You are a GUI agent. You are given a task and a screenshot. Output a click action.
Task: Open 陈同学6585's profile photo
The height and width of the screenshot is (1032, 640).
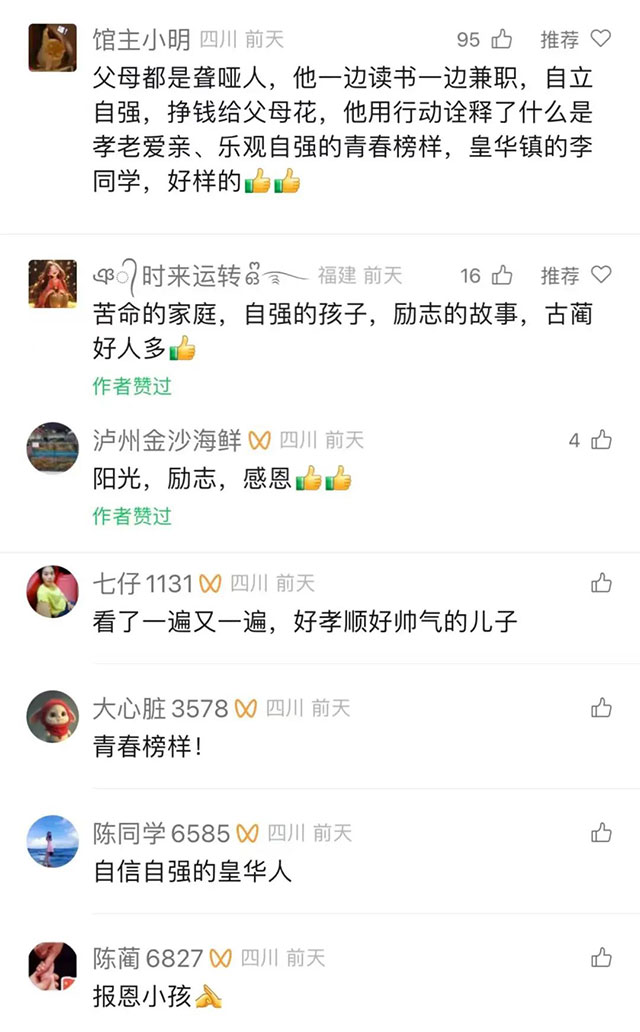coord(52,841)
